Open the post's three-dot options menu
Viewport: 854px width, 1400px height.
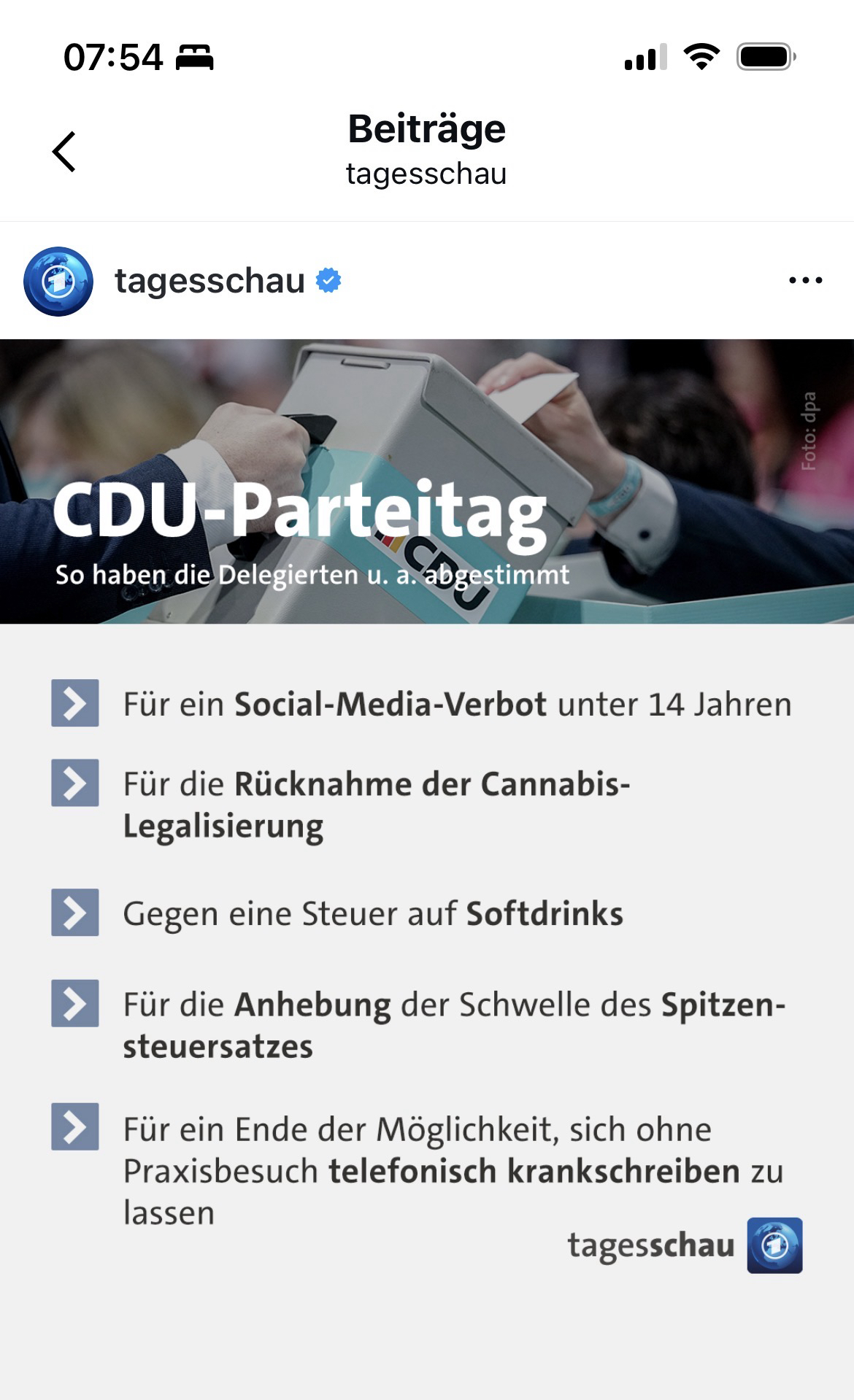click(x=805, y=281)
